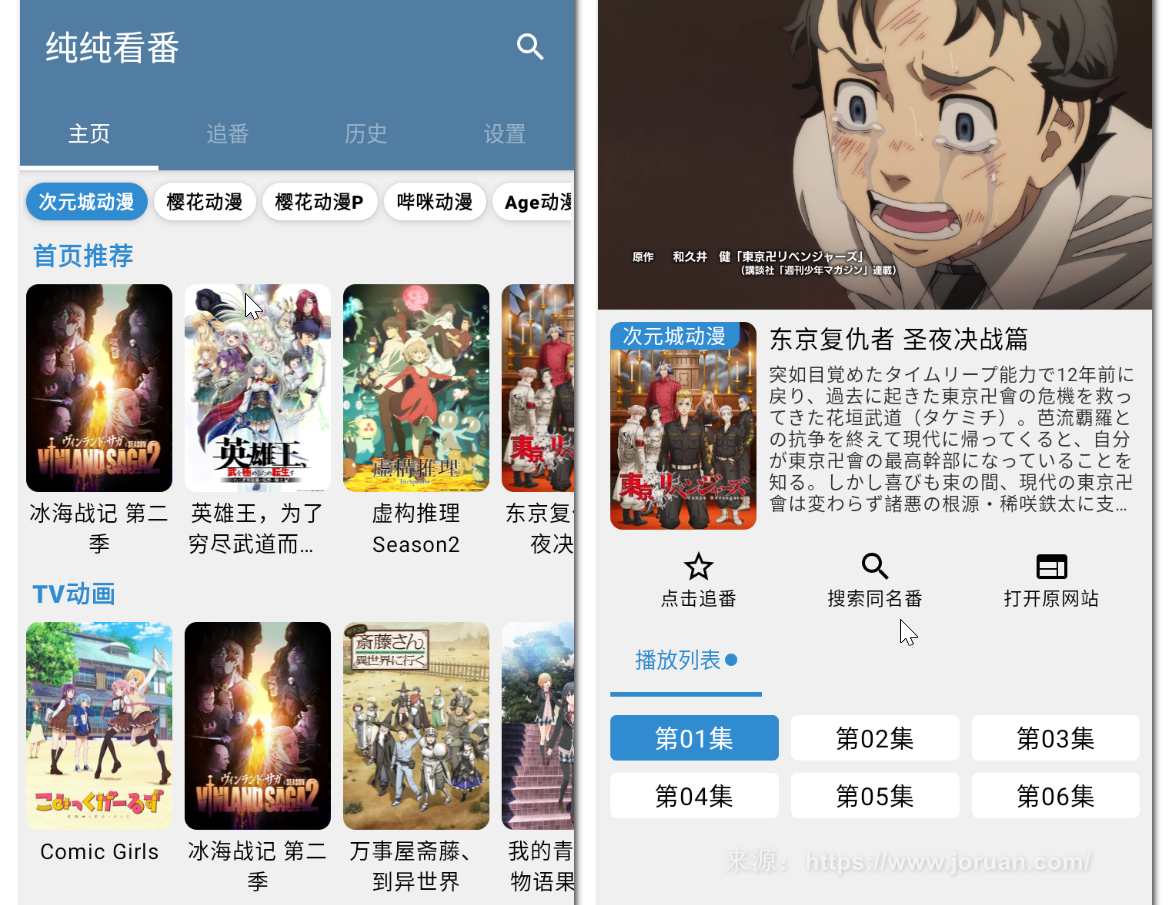Open the original website via 打开原网站
Screen dimensions: 1173x905
pyautogui.click(x=1051, y=580)
